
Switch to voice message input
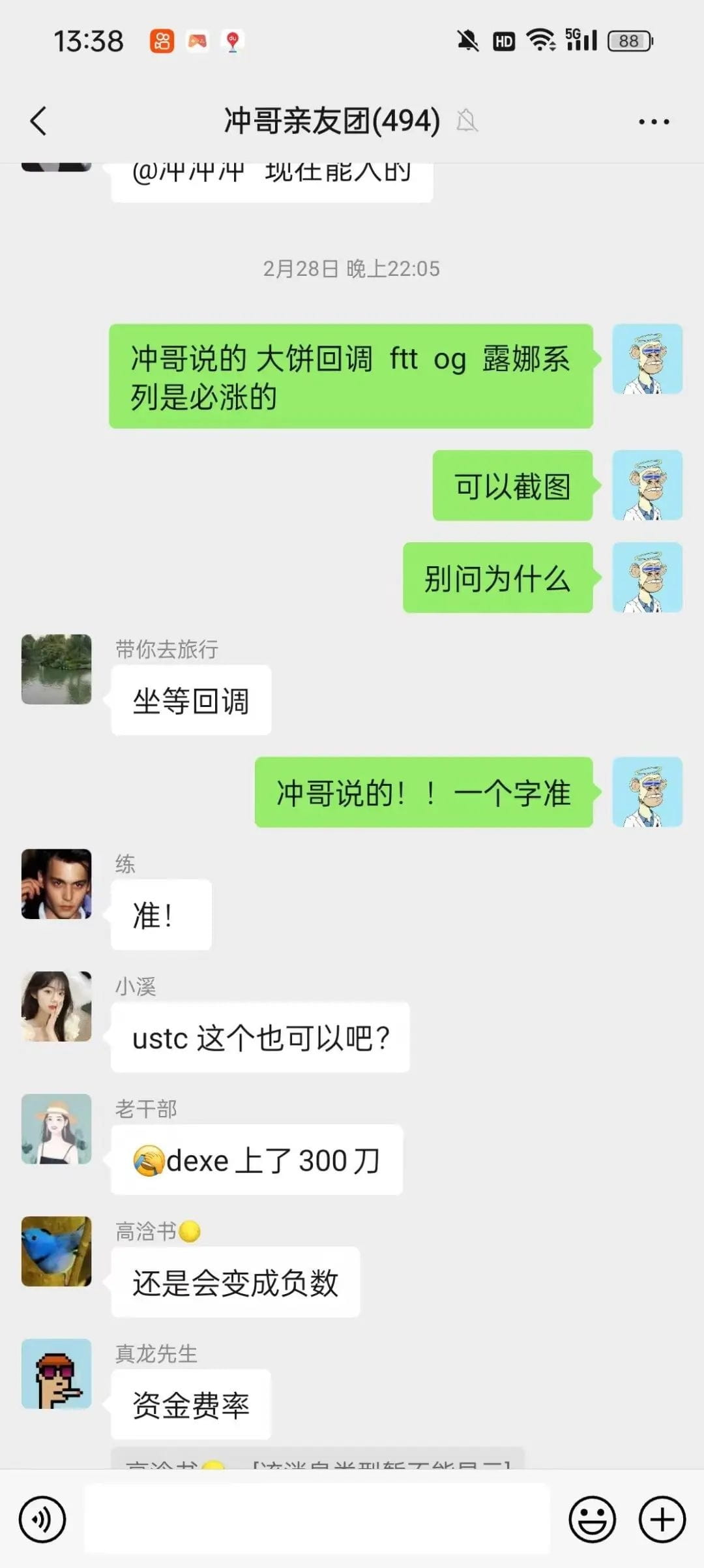click(x=42, y=1519)
